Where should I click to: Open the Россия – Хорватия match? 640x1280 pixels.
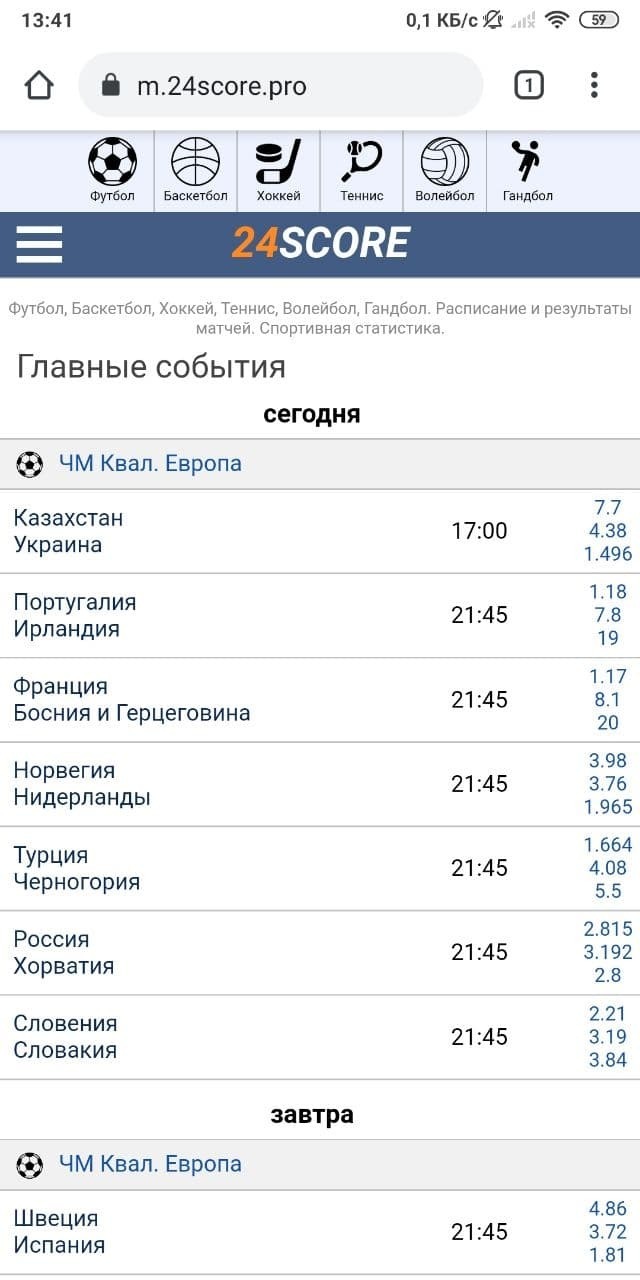[320, 952]
